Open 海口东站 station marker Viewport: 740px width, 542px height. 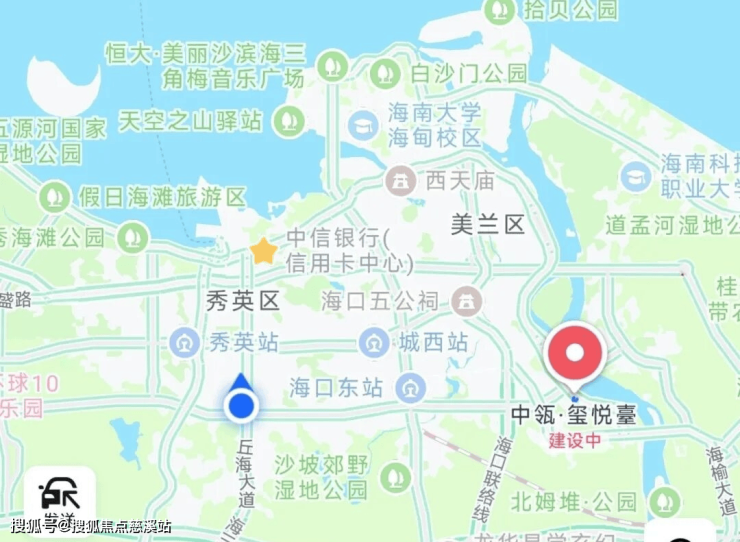(x=410, y=387)
